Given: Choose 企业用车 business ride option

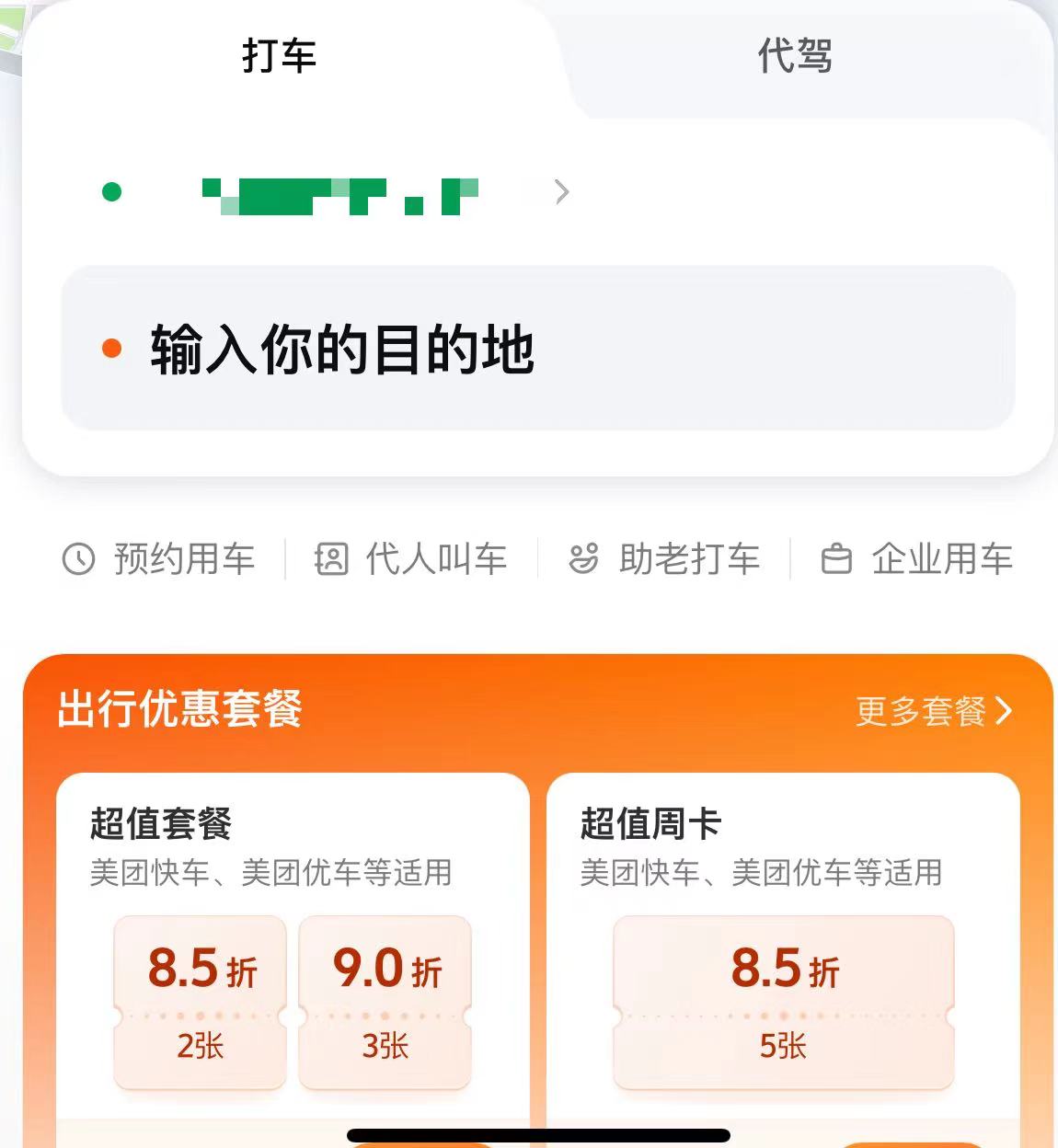Looking at the screenshot, I should point(917,559).
